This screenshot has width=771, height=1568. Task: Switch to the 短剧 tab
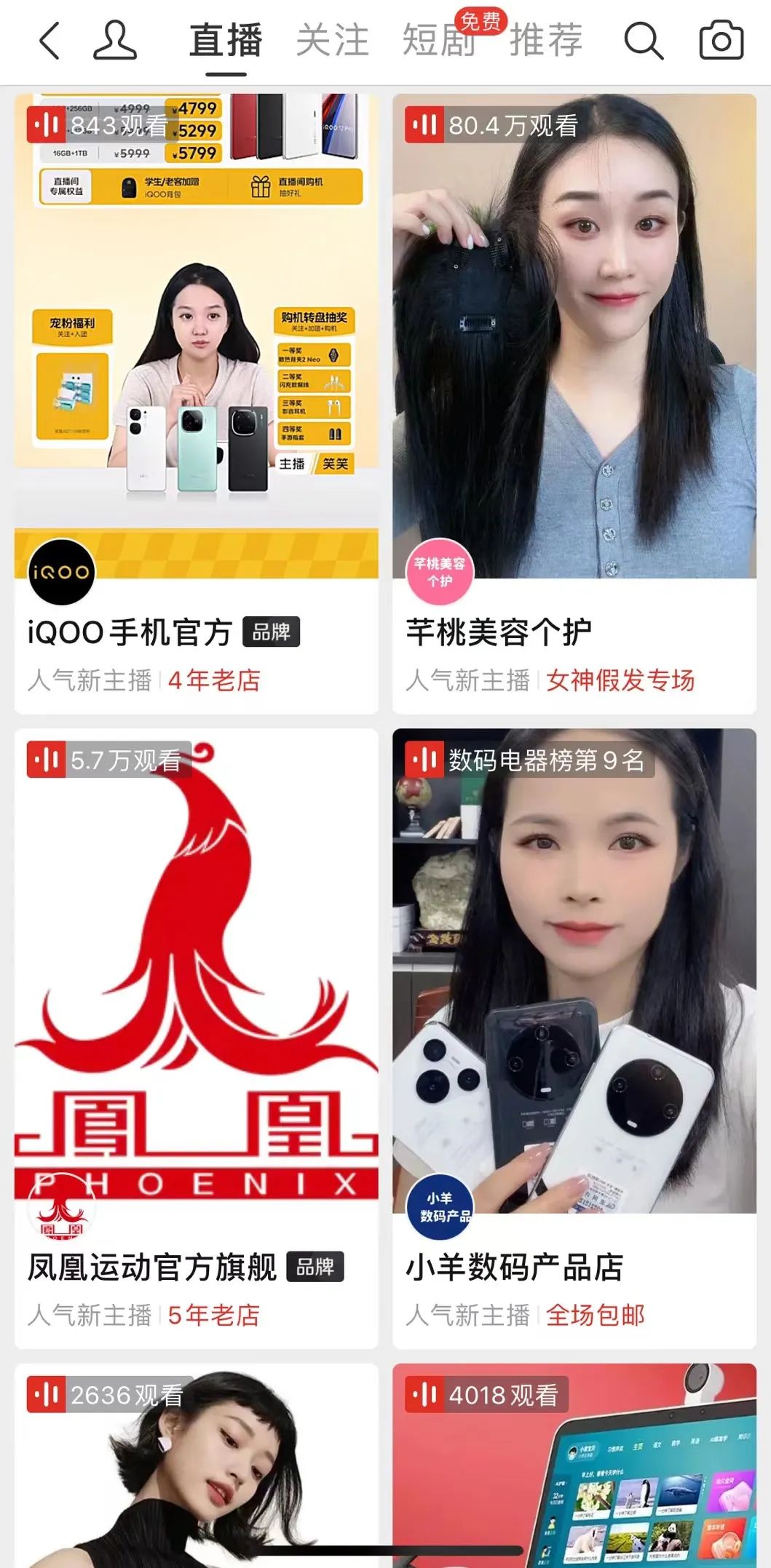(439, 41)
